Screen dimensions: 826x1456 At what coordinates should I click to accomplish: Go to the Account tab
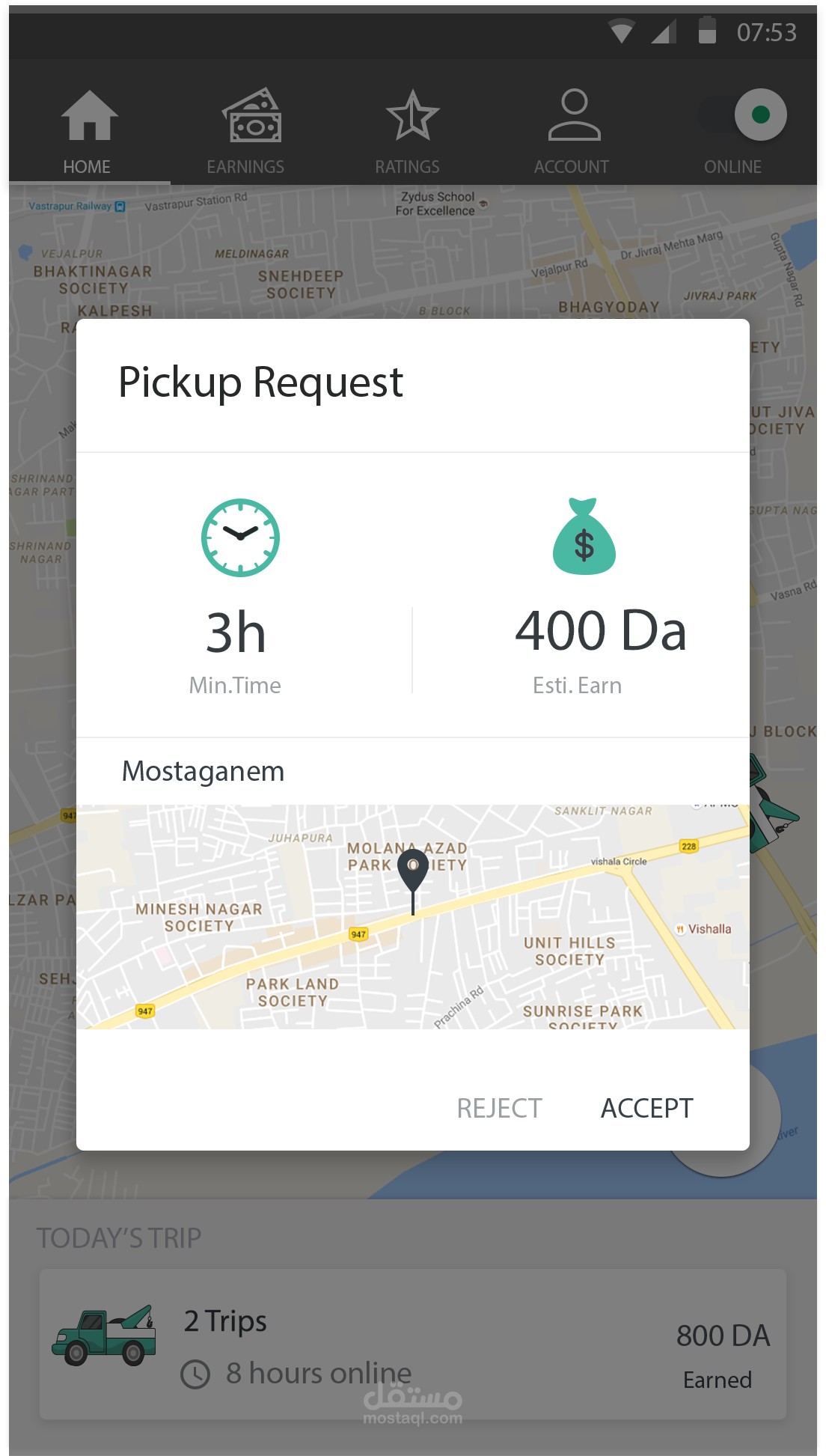tap(572, 132)
